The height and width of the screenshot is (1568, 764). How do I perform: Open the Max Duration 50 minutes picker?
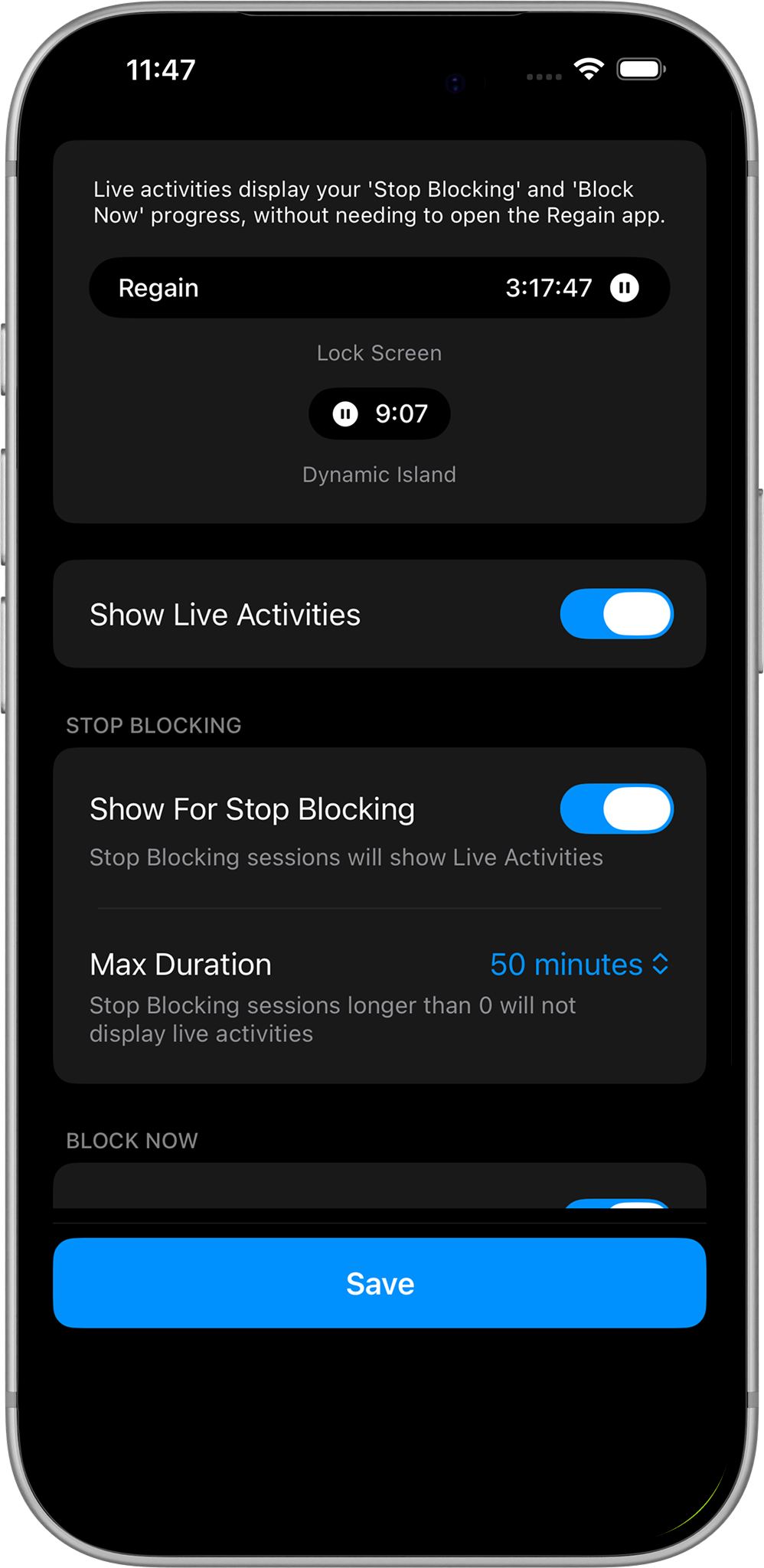pos(580,965)
